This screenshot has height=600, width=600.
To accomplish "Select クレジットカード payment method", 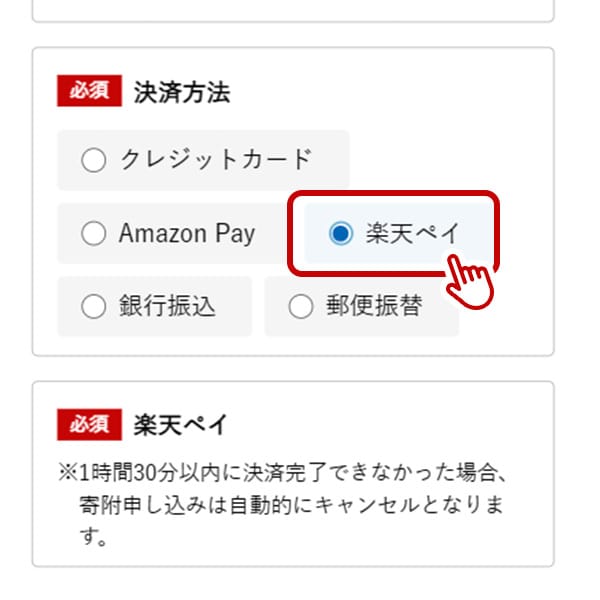I will pos(94,160).
